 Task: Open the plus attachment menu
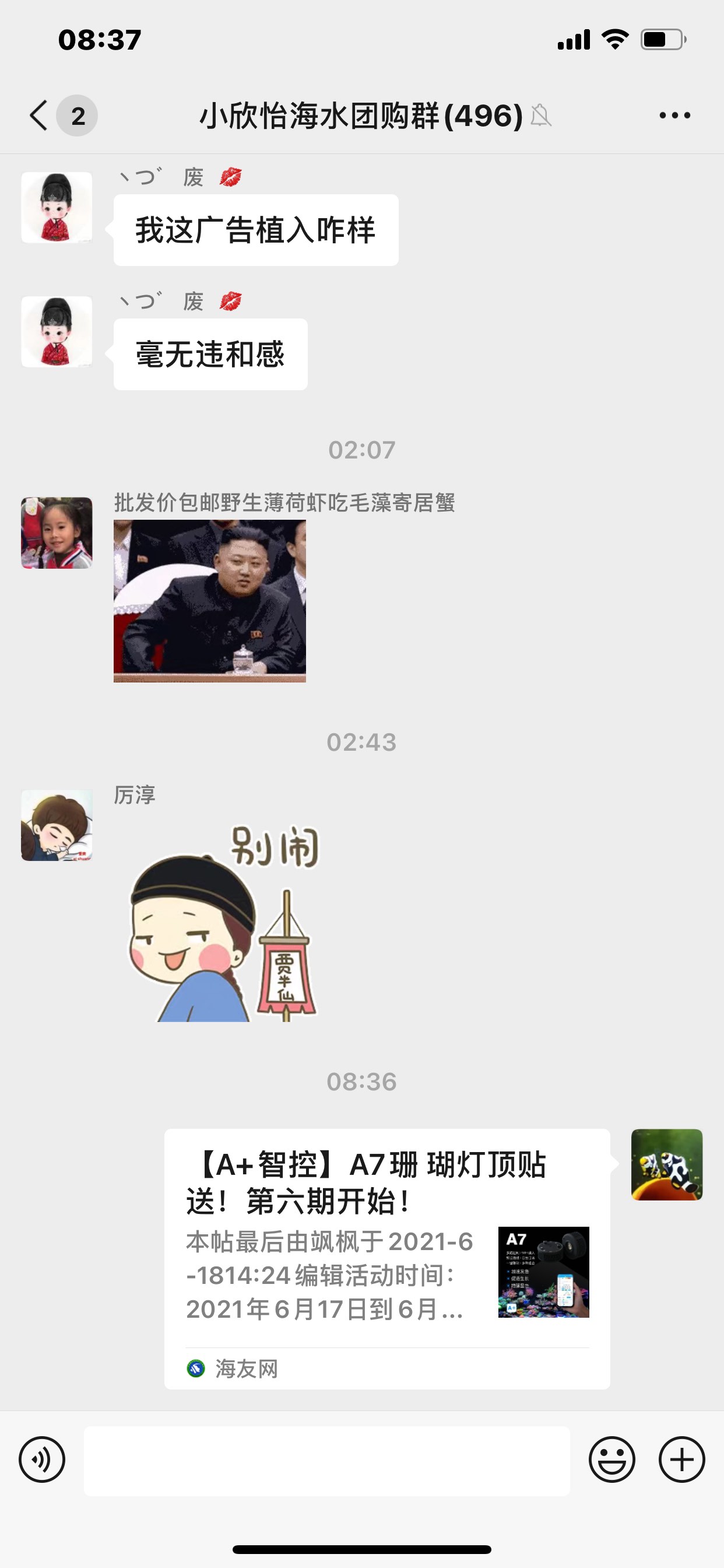point(681,1459)
